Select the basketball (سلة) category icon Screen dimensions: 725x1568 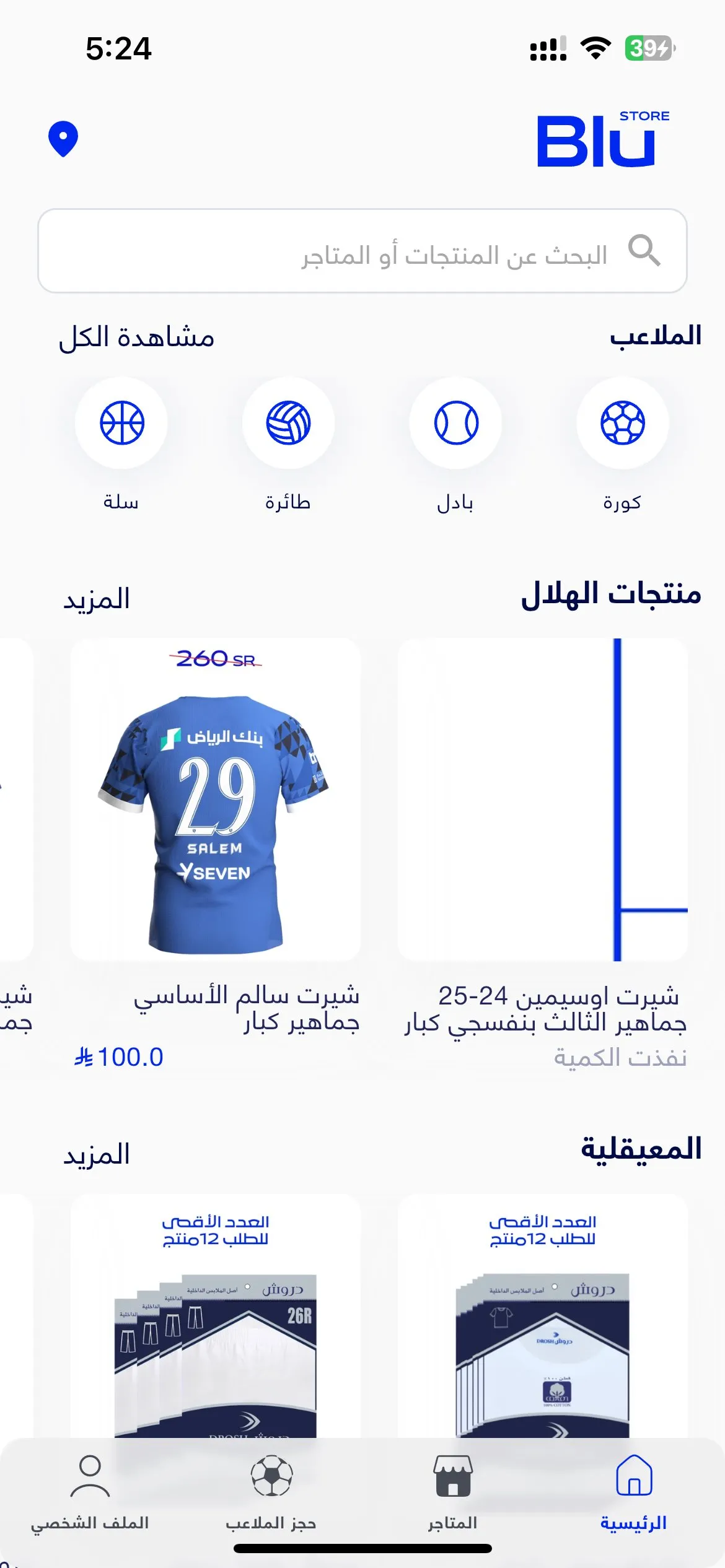pyautogui.click(x=121, y=422)
